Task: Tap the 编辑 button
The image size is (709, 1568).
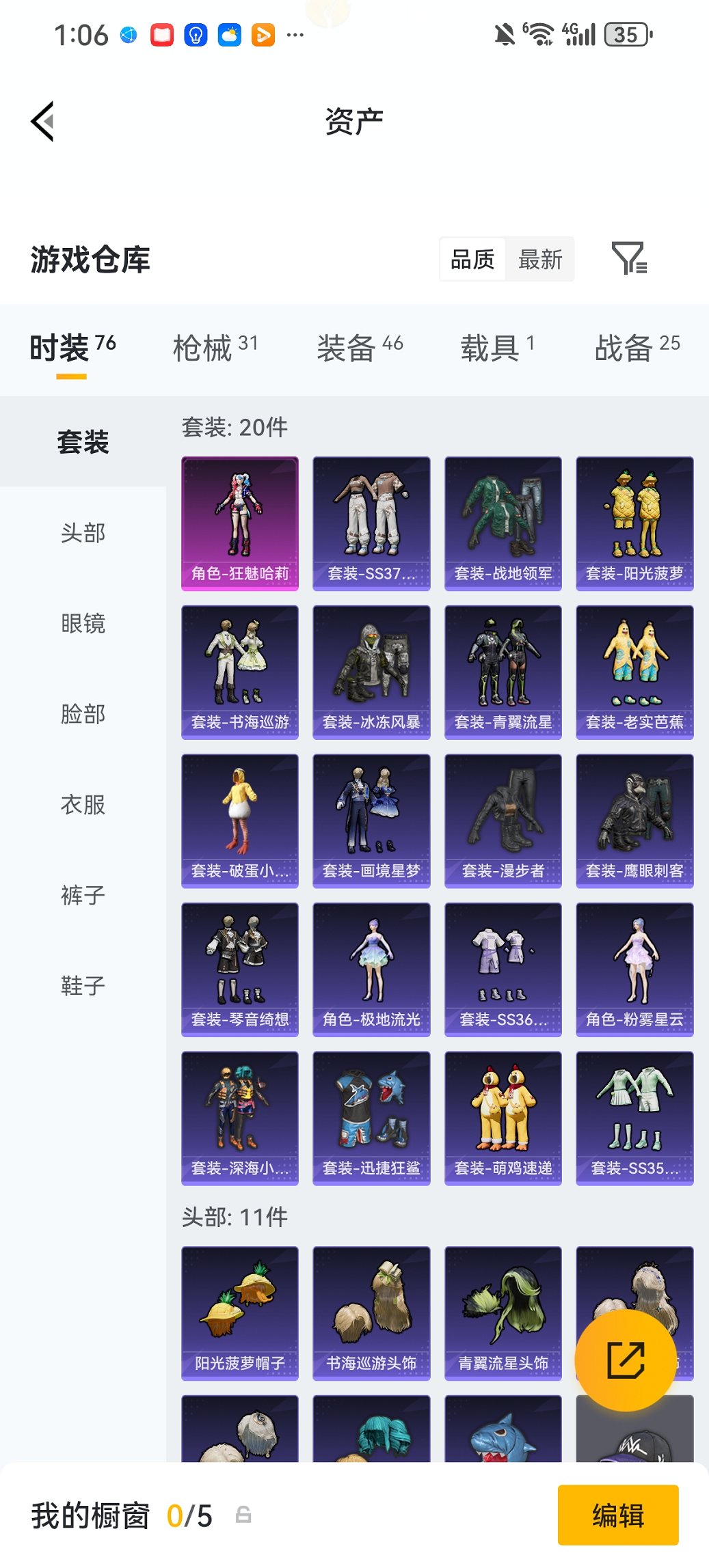Action: [x=618, y=1515]
